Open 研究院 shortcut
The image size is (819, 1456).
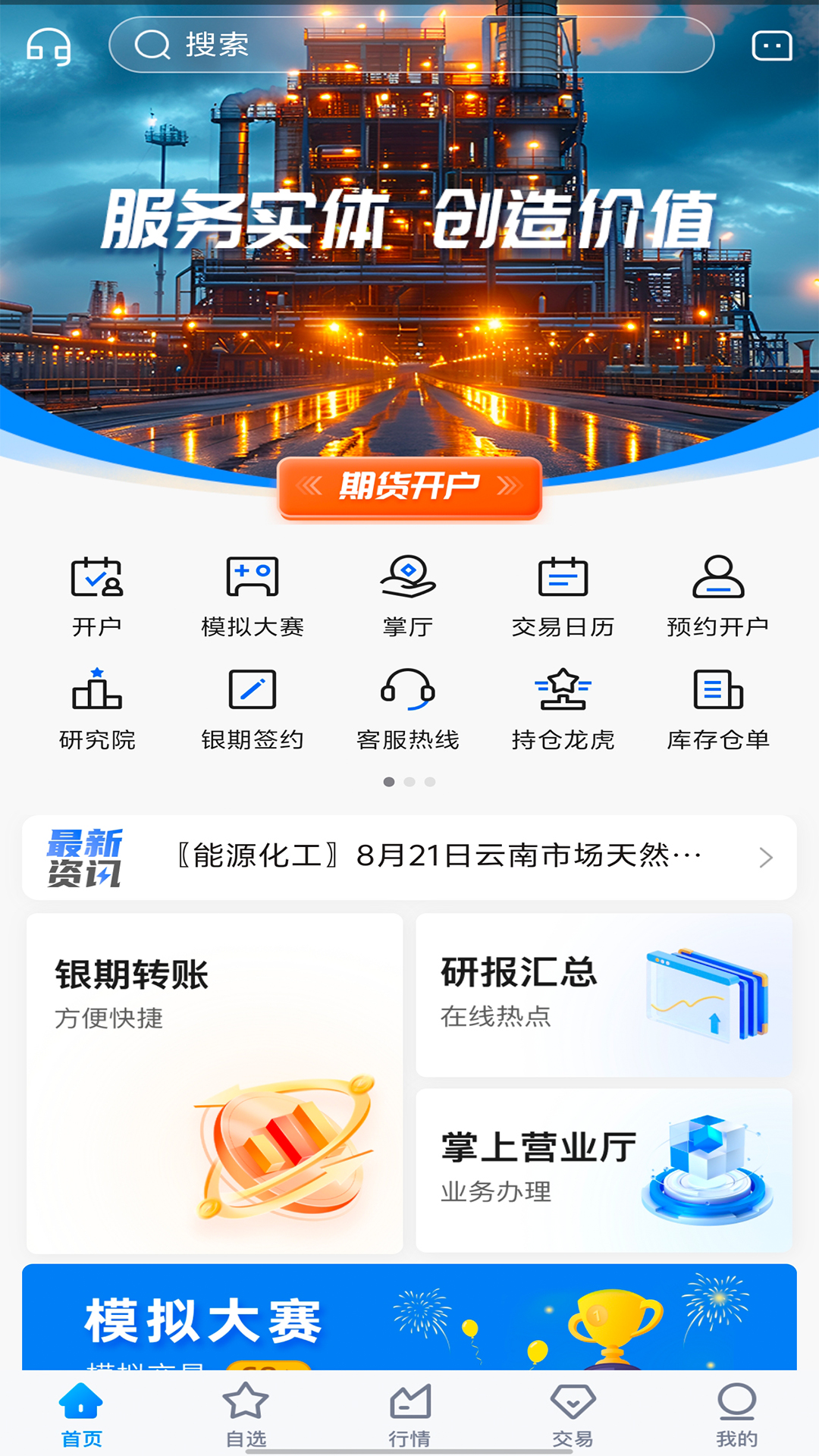(x=97, y=709)
